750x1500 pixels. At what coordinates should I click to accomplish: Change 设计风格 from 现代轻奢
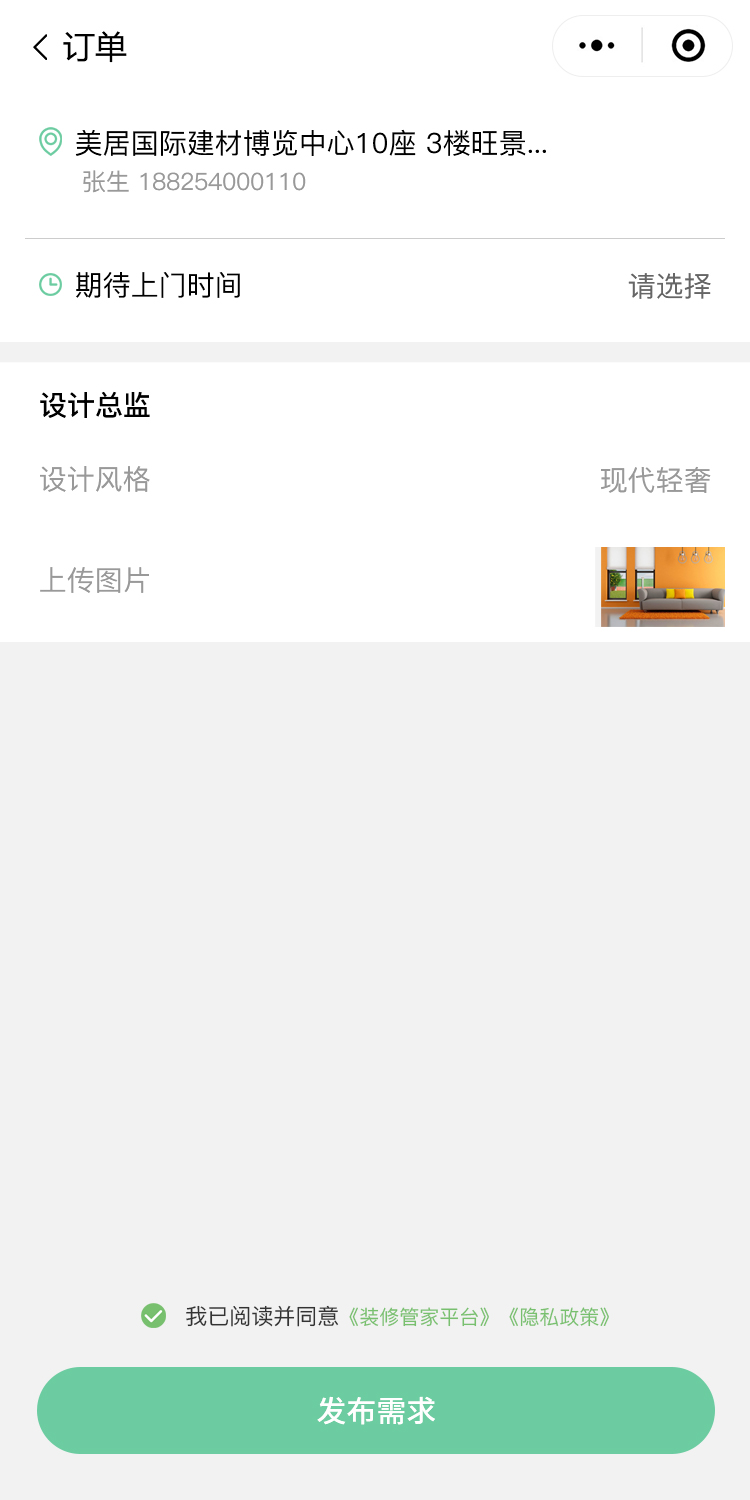tap(654, 481)
